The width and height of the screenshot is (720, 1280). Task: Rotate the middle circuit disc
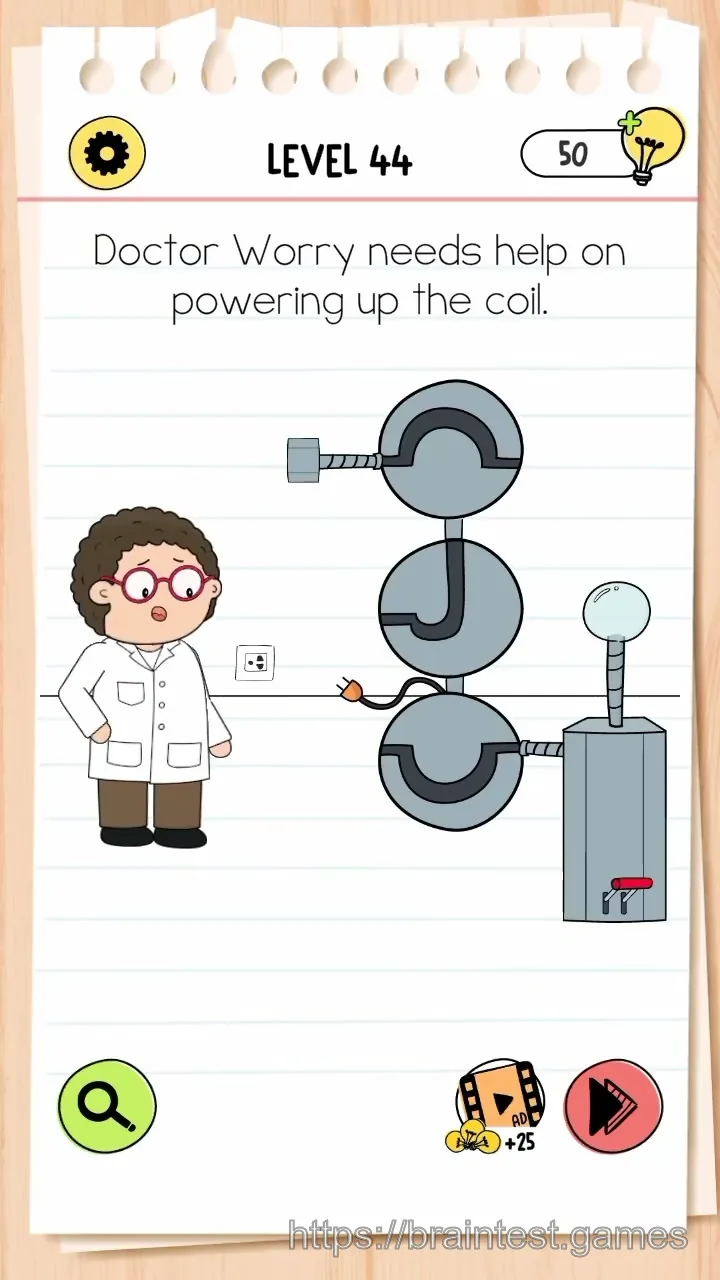[451, 607]
